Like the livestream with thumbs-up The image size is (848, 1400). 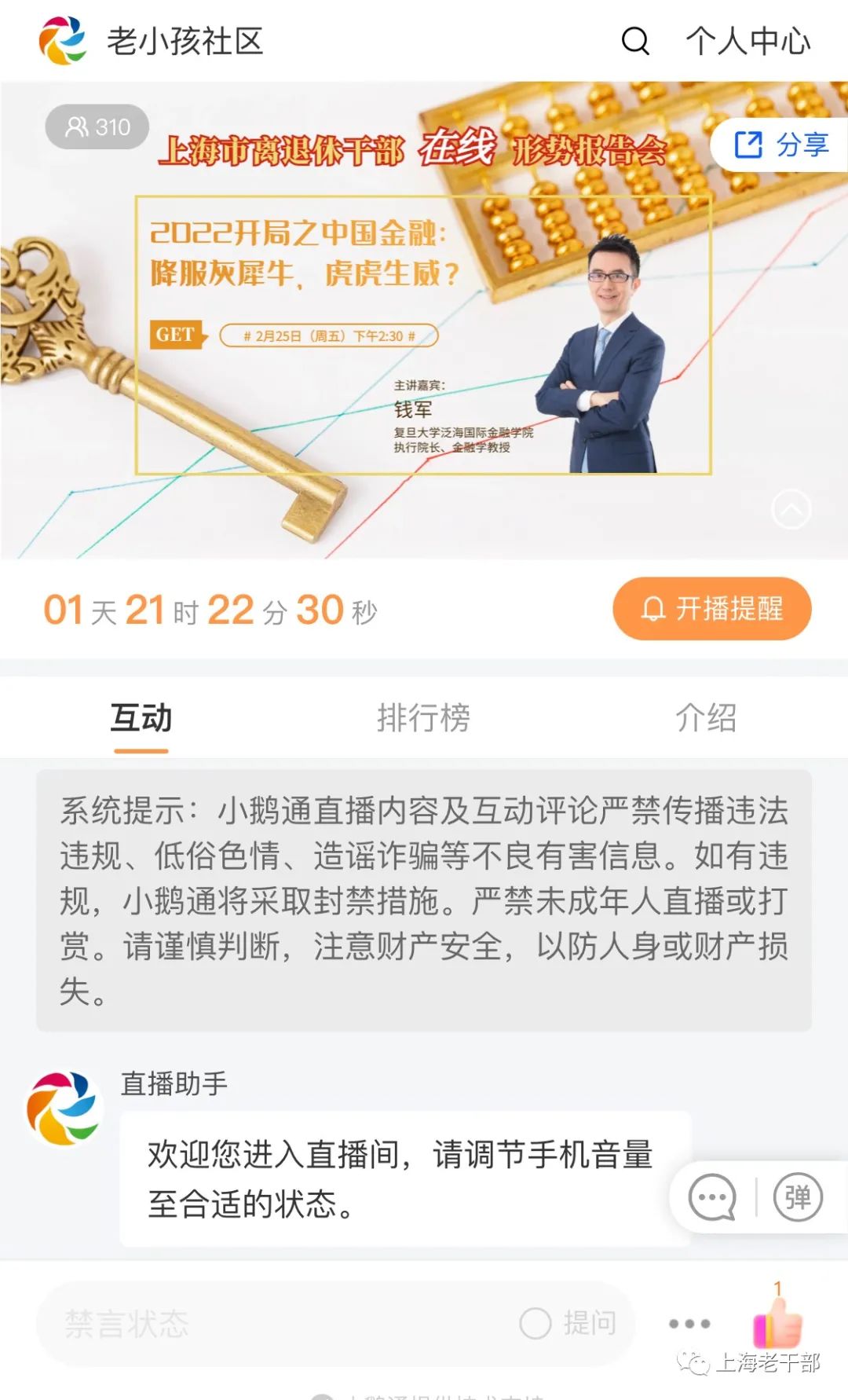coord(777,1321)
